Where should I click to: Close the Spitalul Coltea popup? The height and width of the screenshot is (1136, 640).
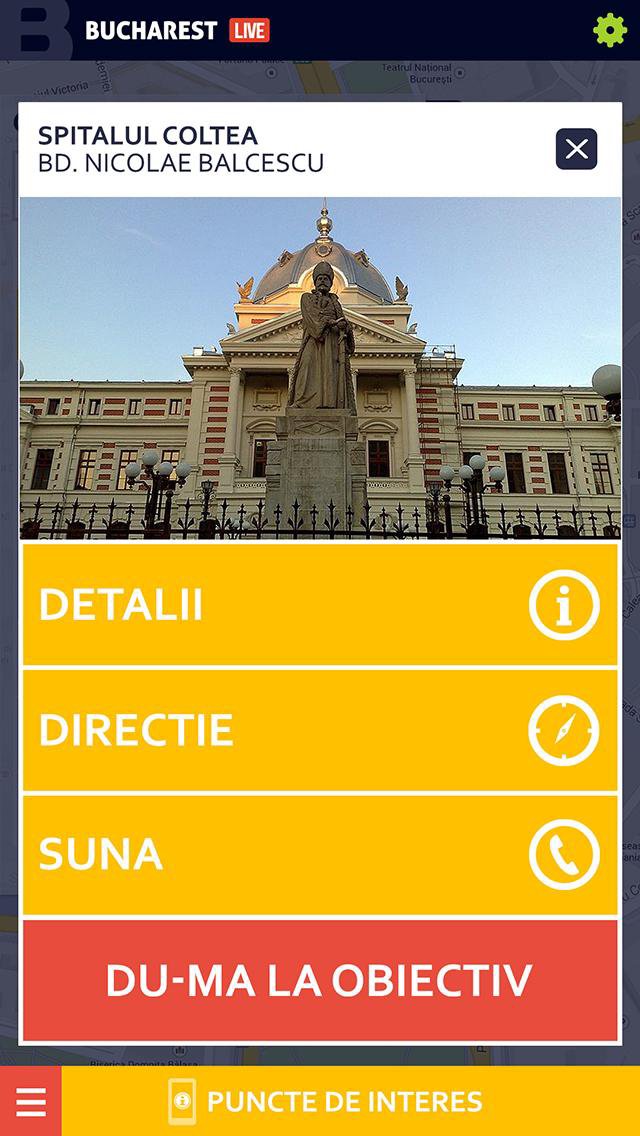pos(576,149)
